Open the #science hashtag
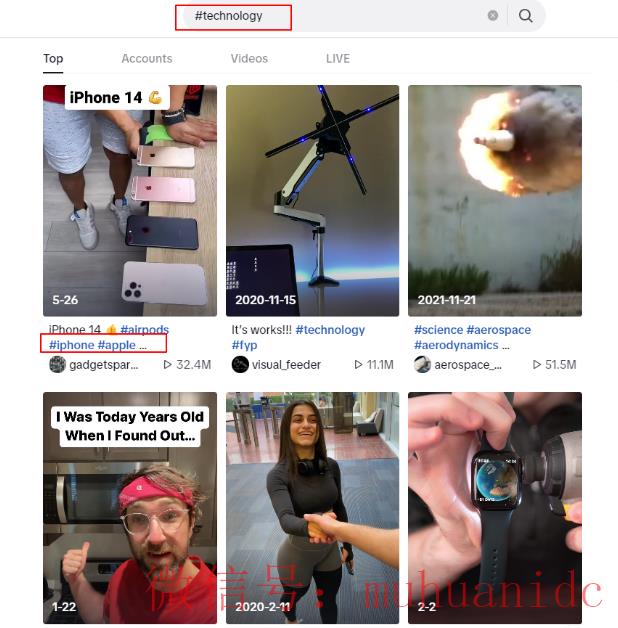 [438, 330]
